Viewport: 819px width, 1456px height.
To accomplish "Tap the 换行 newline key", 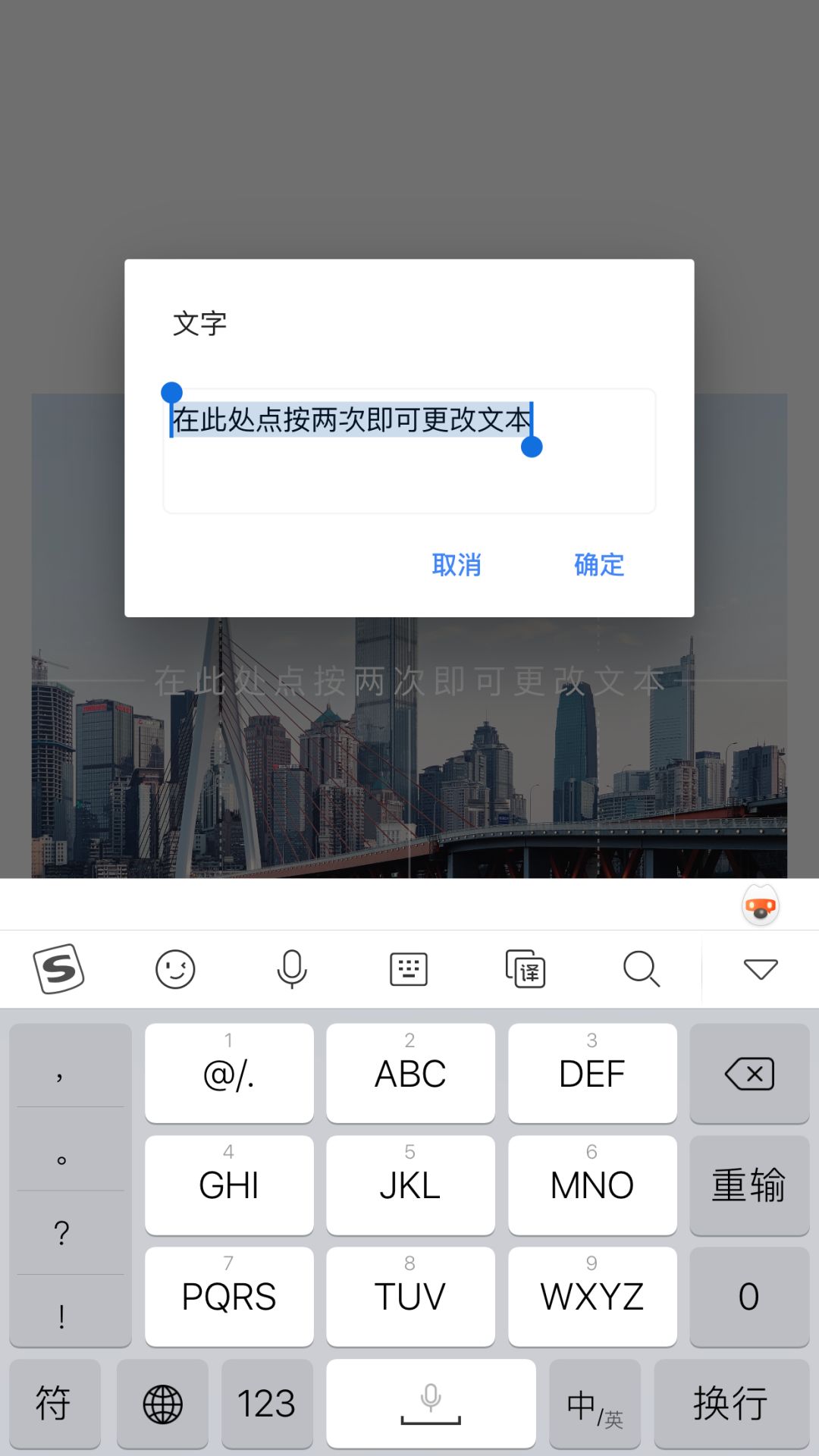I will click(x=731, y=1403).
